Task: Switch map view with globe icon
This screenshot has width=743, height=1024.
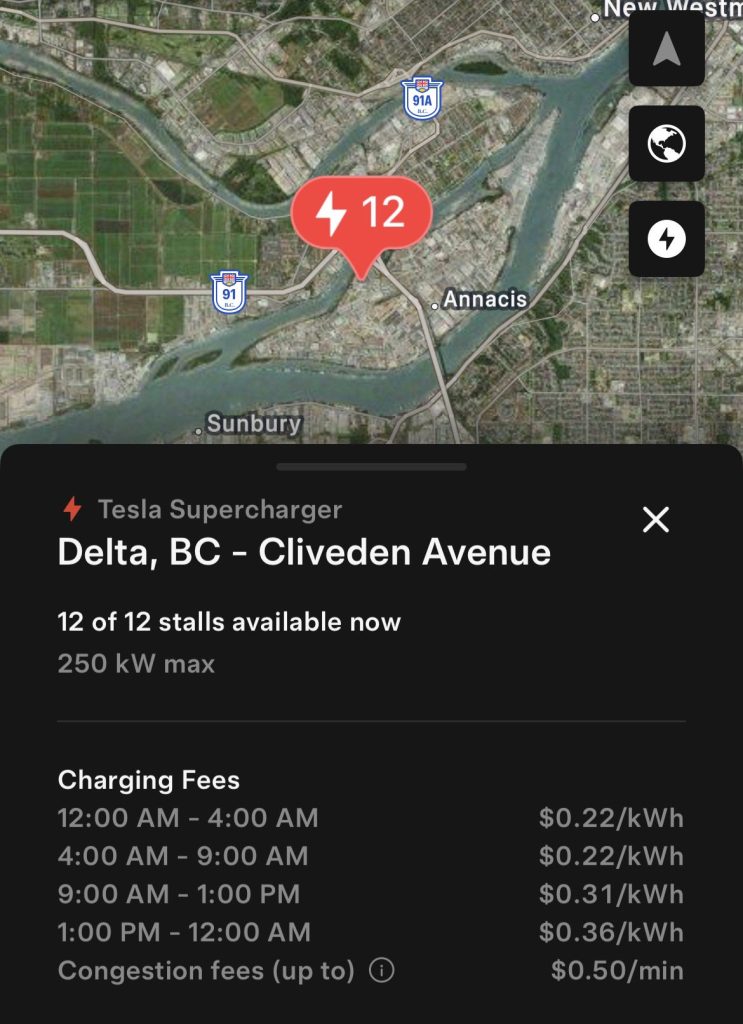Action: (x=666, y=144)
